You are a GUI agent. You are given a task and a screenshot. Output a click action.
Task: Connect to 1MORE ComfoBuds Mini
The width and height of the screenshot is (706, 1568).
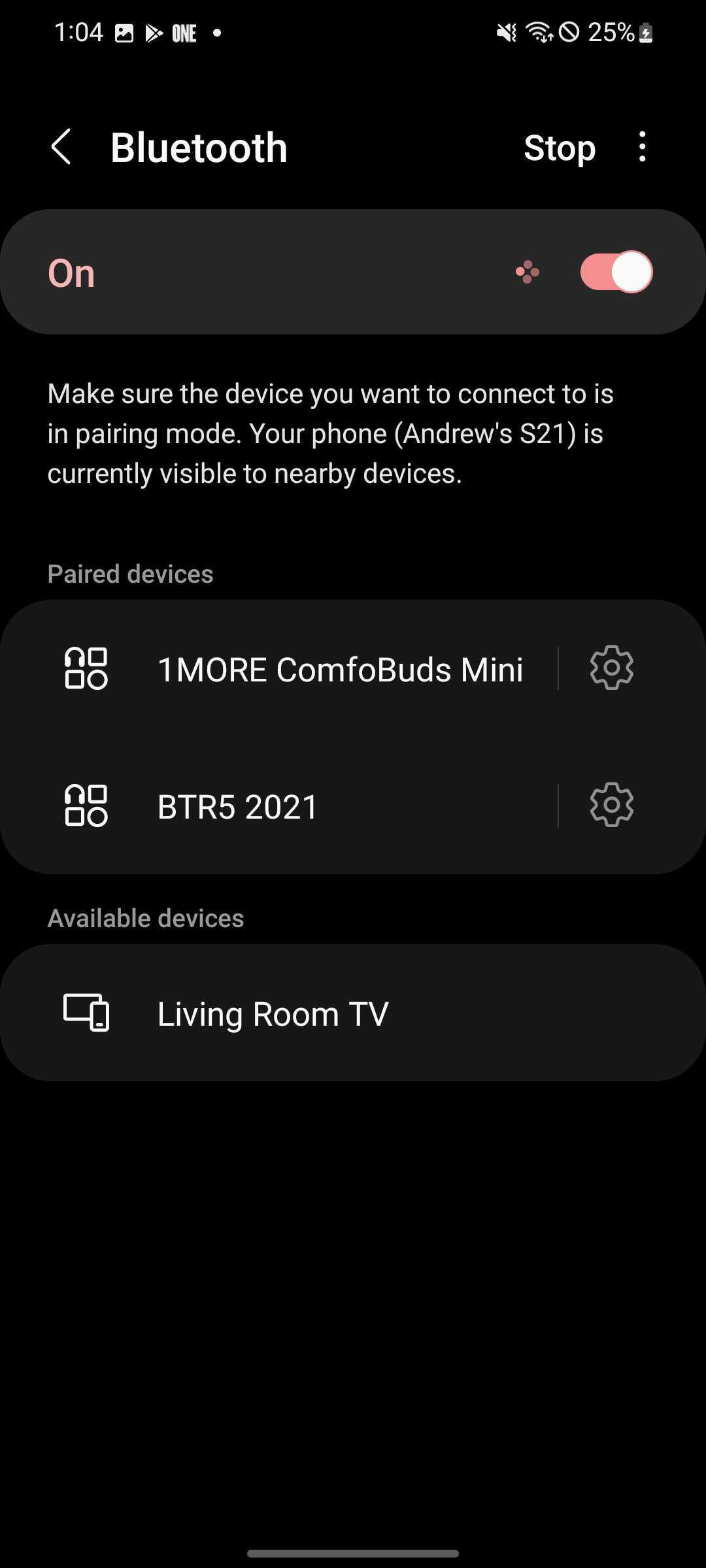(340, 668)
